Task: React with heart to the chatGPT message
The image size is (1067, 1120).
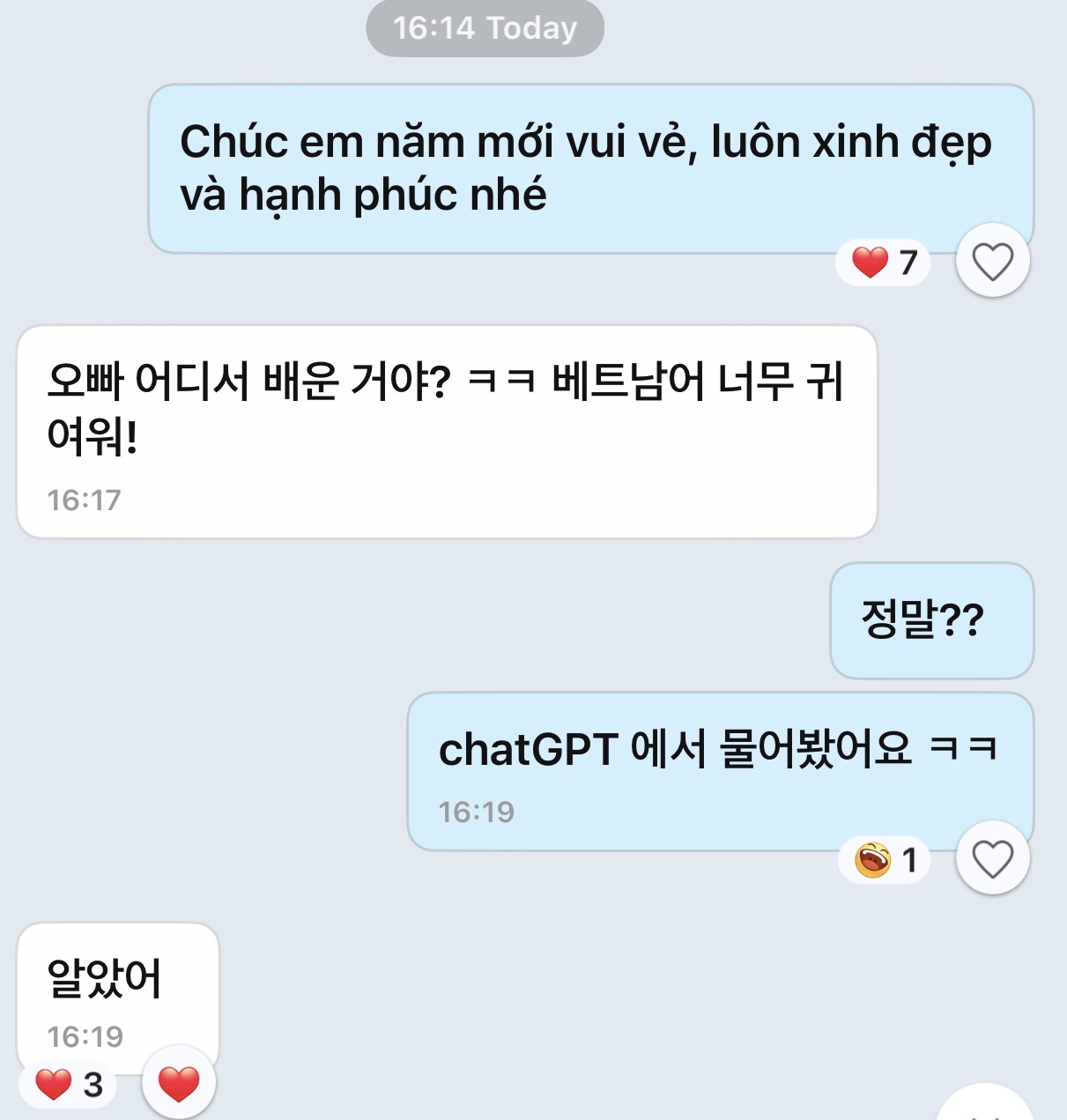Action: (992, 858)
